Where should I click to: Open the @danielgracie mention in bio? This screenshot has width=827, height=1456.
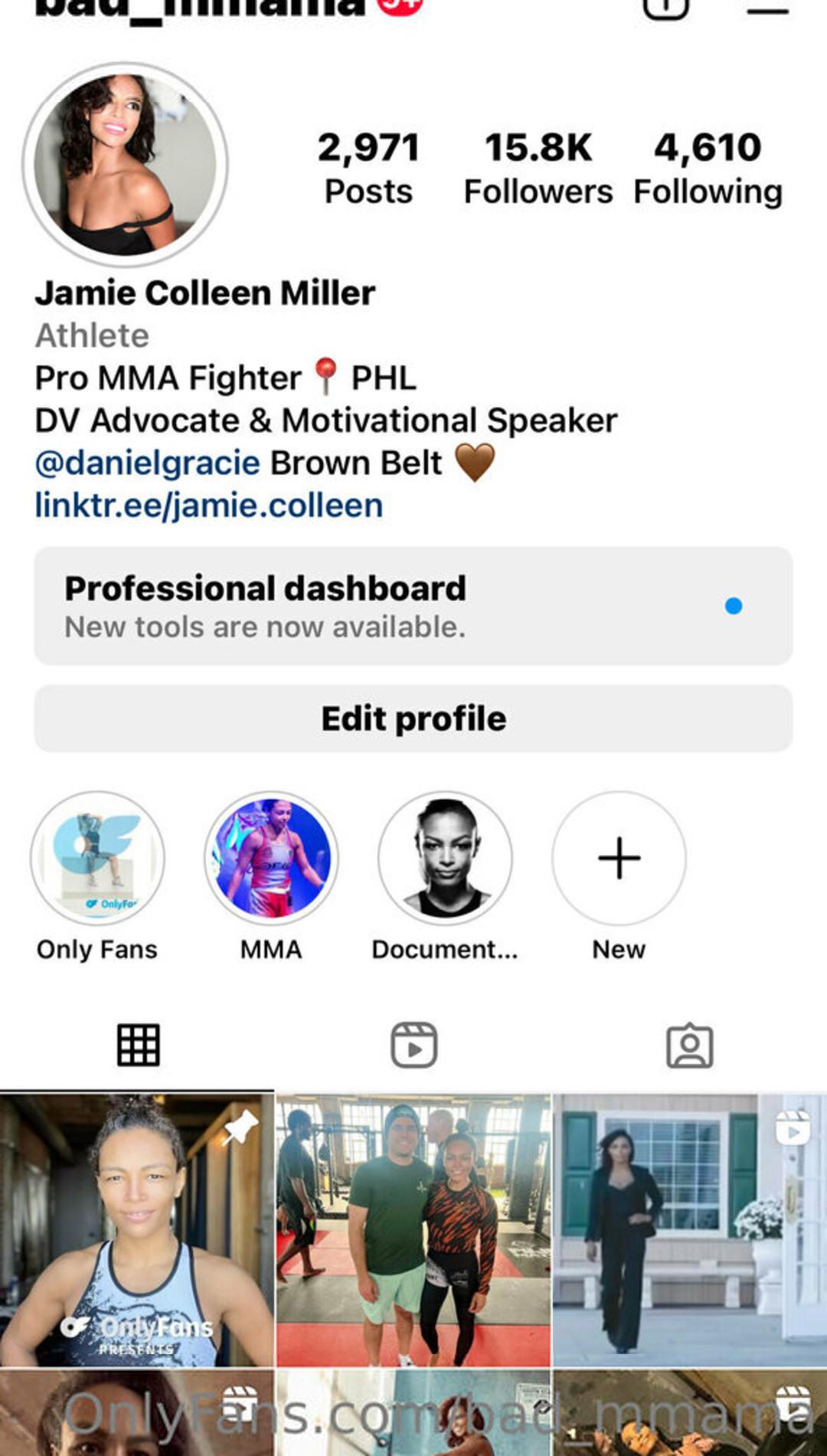pyautogui.click(x=148, y=463)
